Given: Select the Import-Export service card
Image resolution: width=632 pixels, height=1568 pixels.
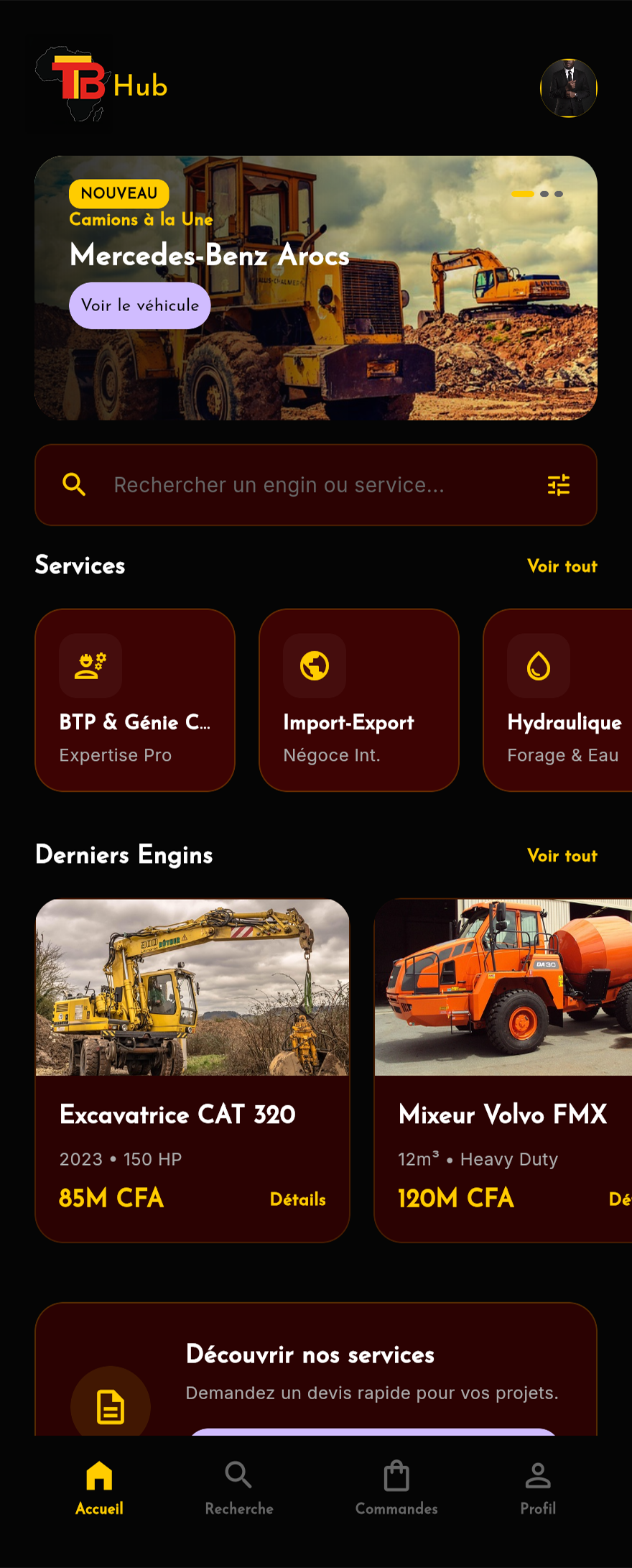Looking at the screenshot, I should (358, 700).
